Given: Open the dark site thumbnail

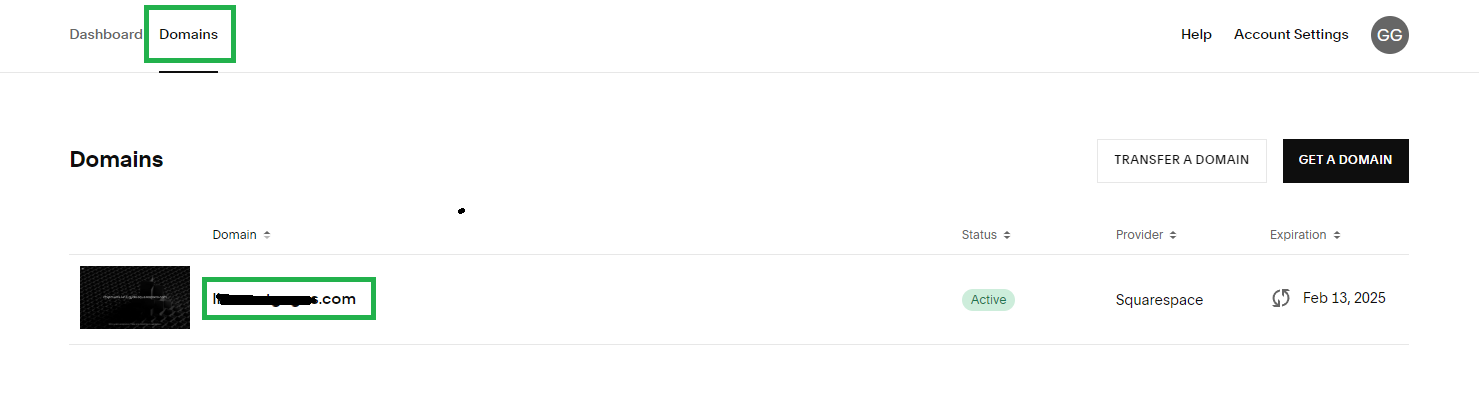Looking at the screenshot, I should click(x=135, y=298).
